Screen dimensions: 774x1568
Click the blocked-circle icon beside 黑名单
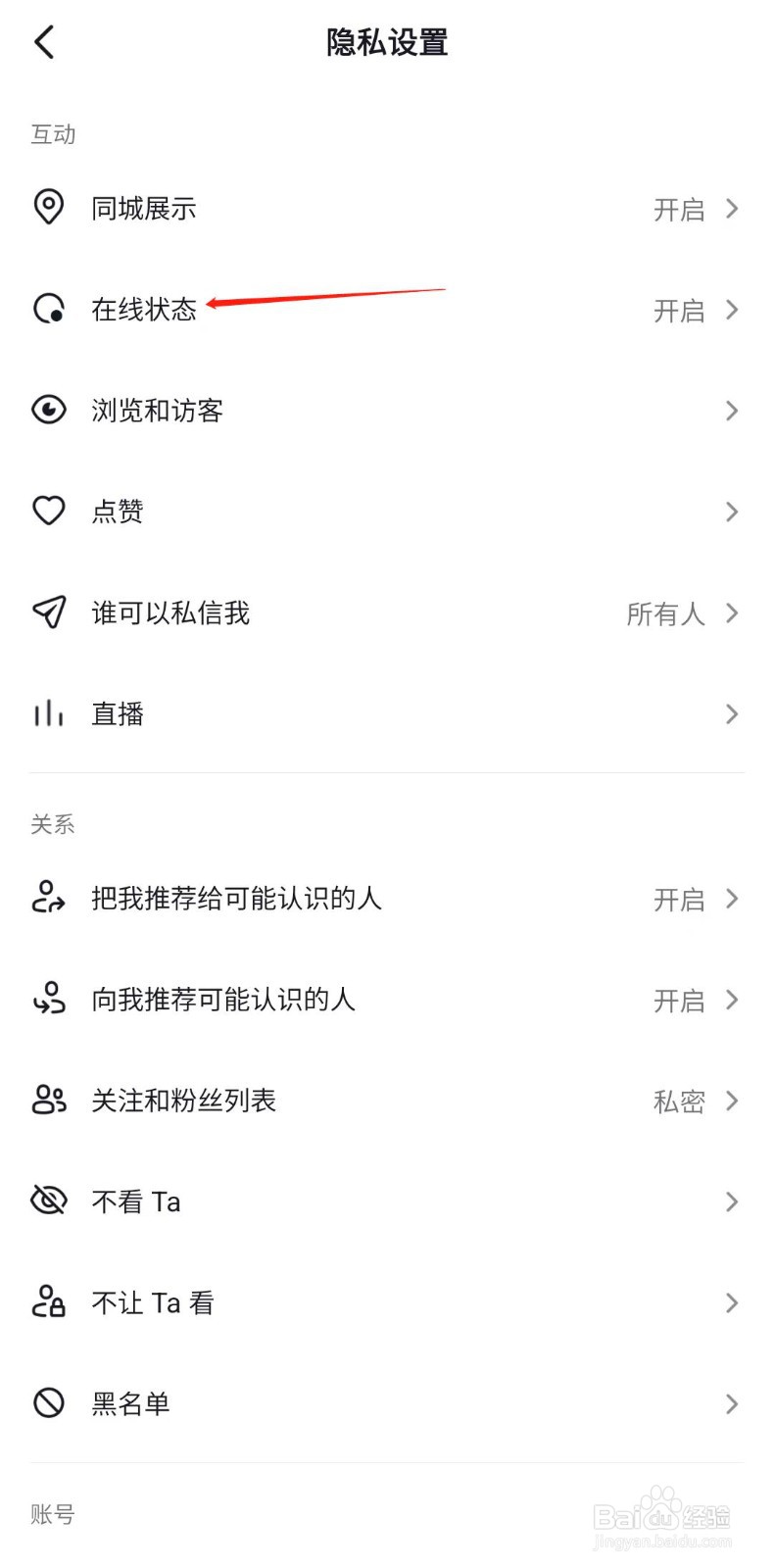[x=49, y=1403]
